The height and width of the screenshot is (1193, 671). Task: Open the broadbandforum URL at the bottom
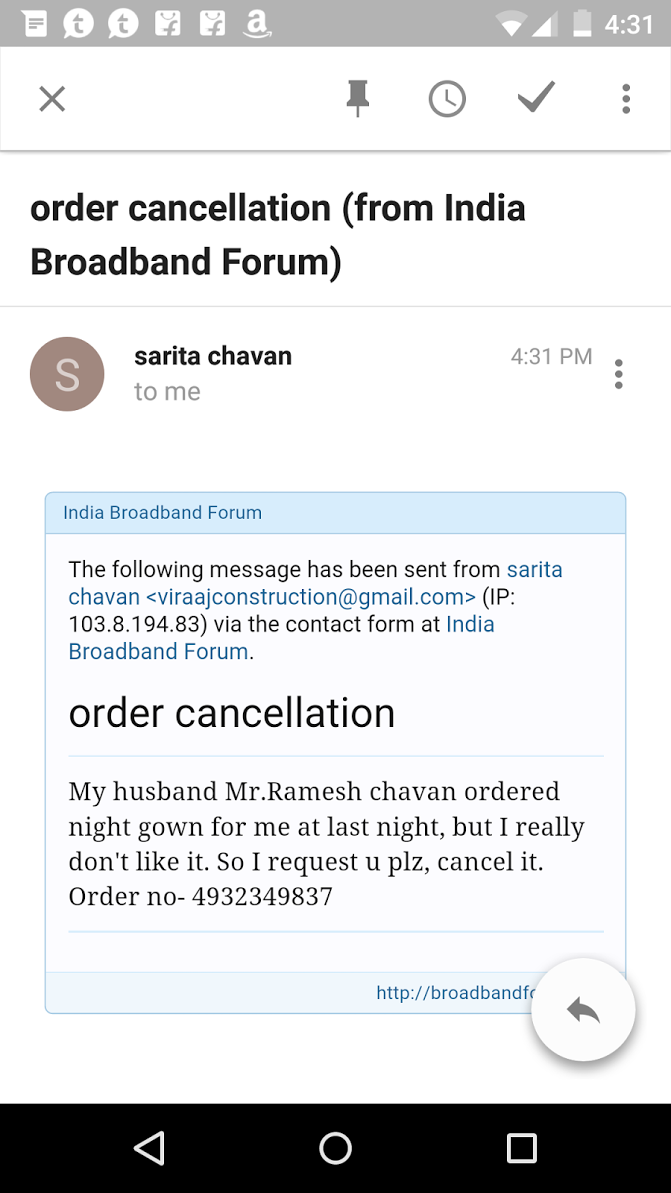[455, 993]
